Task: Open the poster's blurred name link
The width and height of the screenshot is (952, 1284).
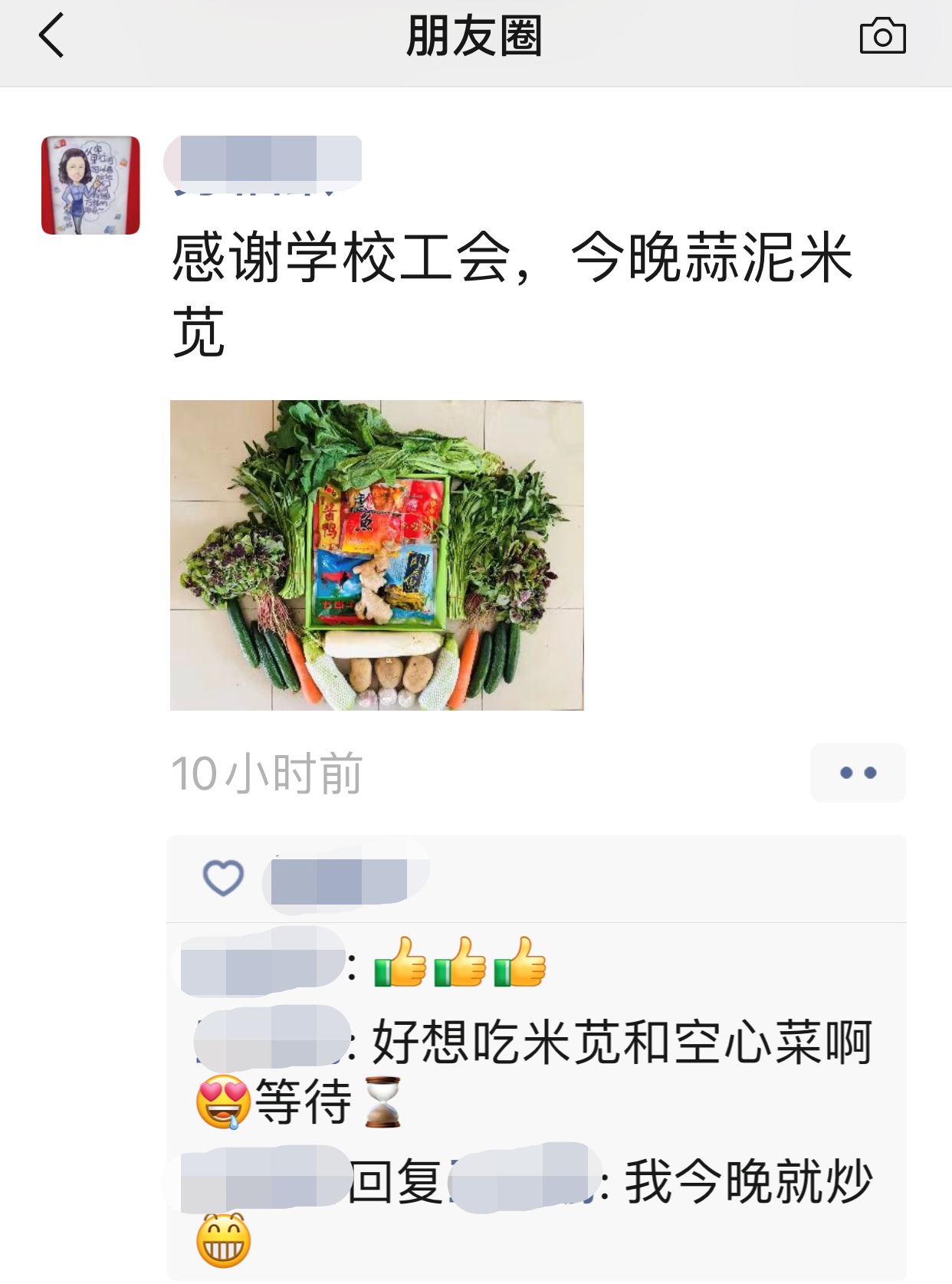Action: click(x=263, y=161)
